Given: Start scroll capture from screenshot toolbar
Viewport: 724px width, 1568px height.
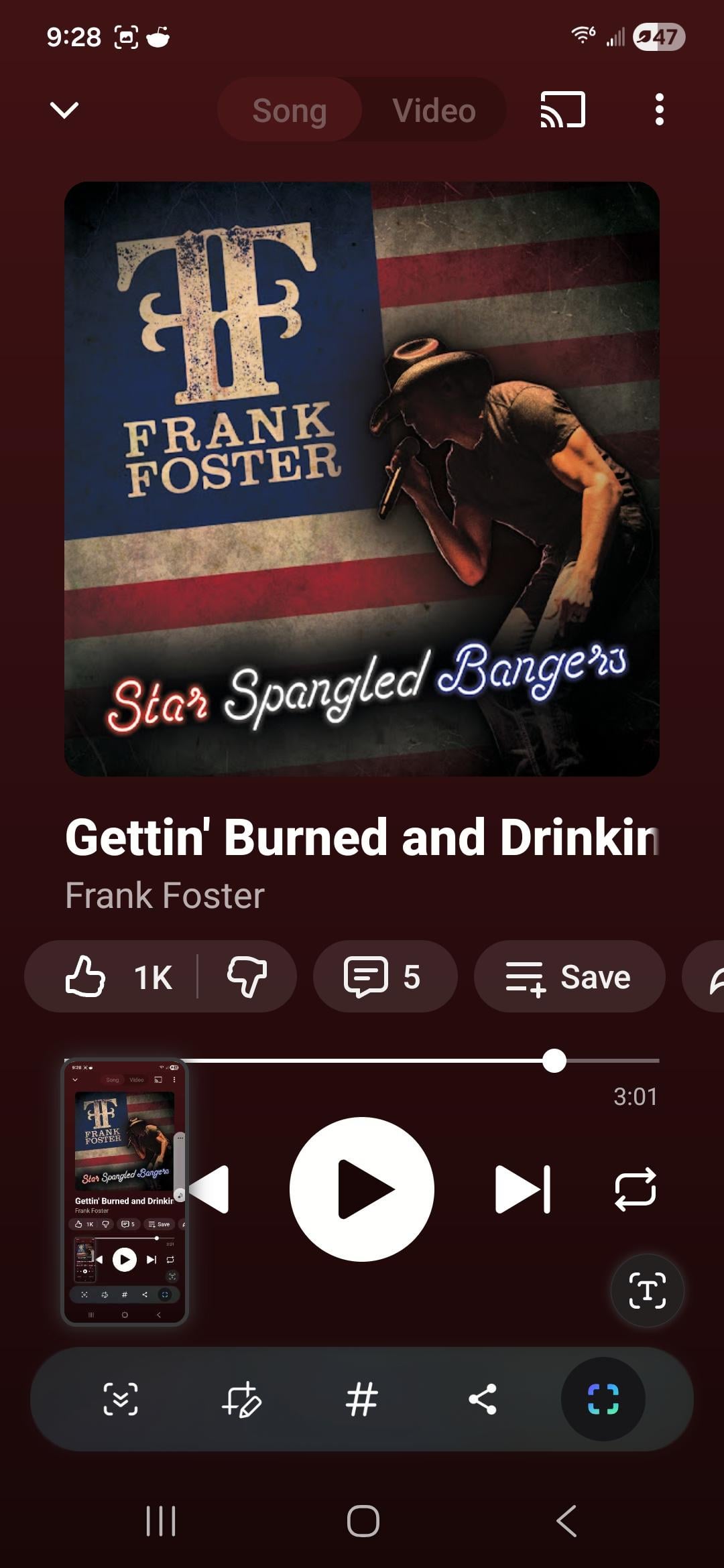Looking at the screenshot, I should coord(121,1399).
